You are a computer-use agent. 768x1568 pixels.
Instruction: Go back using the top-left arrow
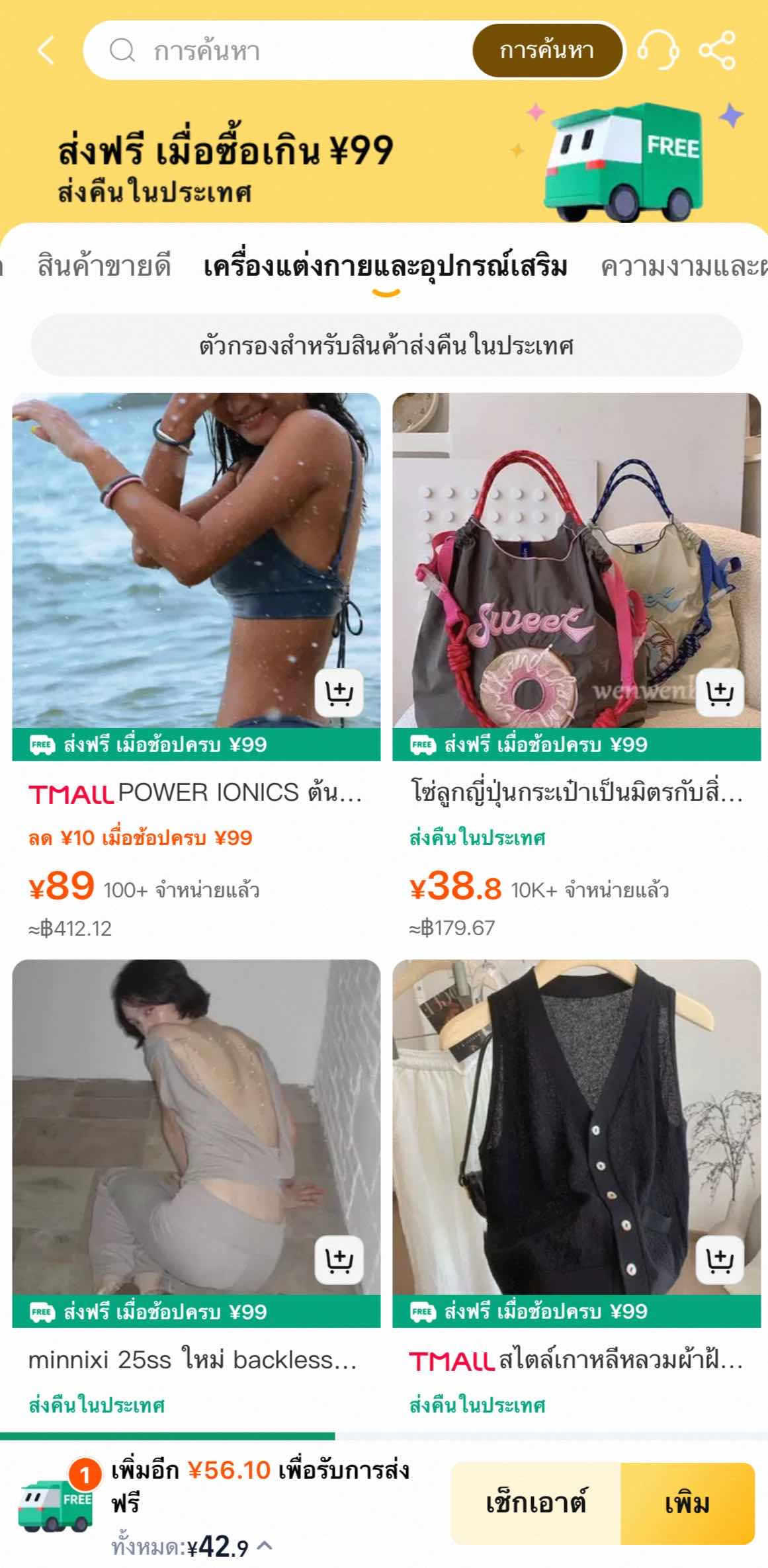tap(45, 50)
